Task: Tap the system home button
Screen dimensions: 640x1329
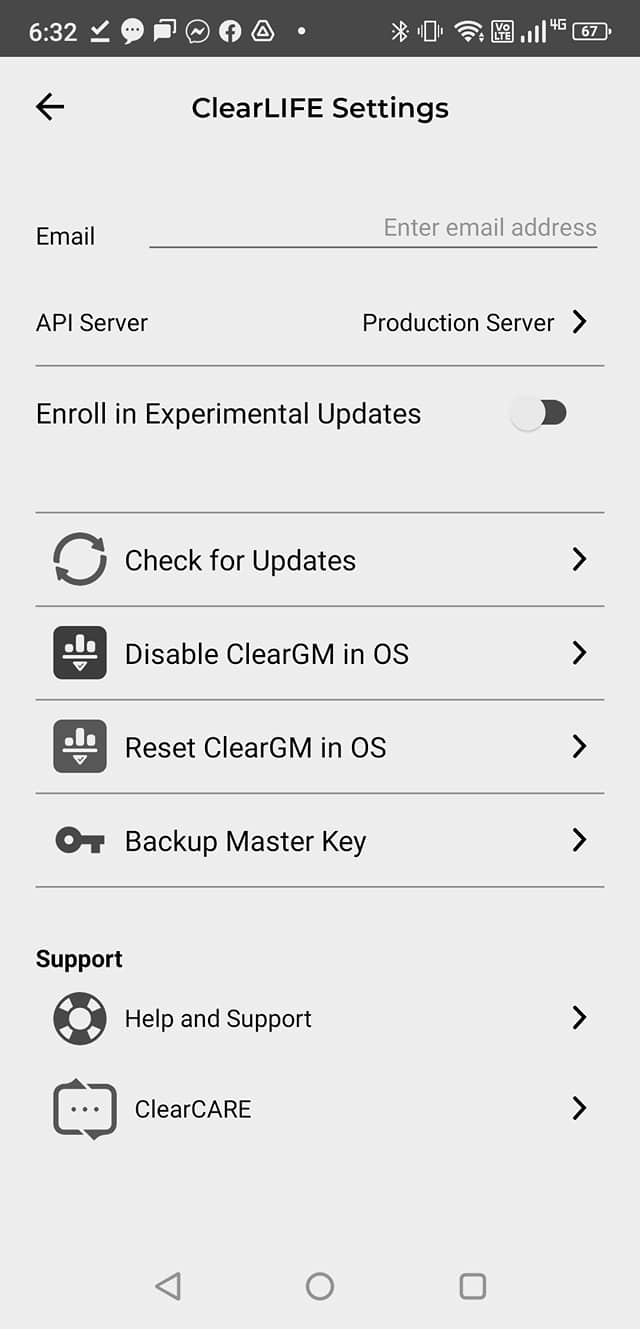Action: 320,1286
